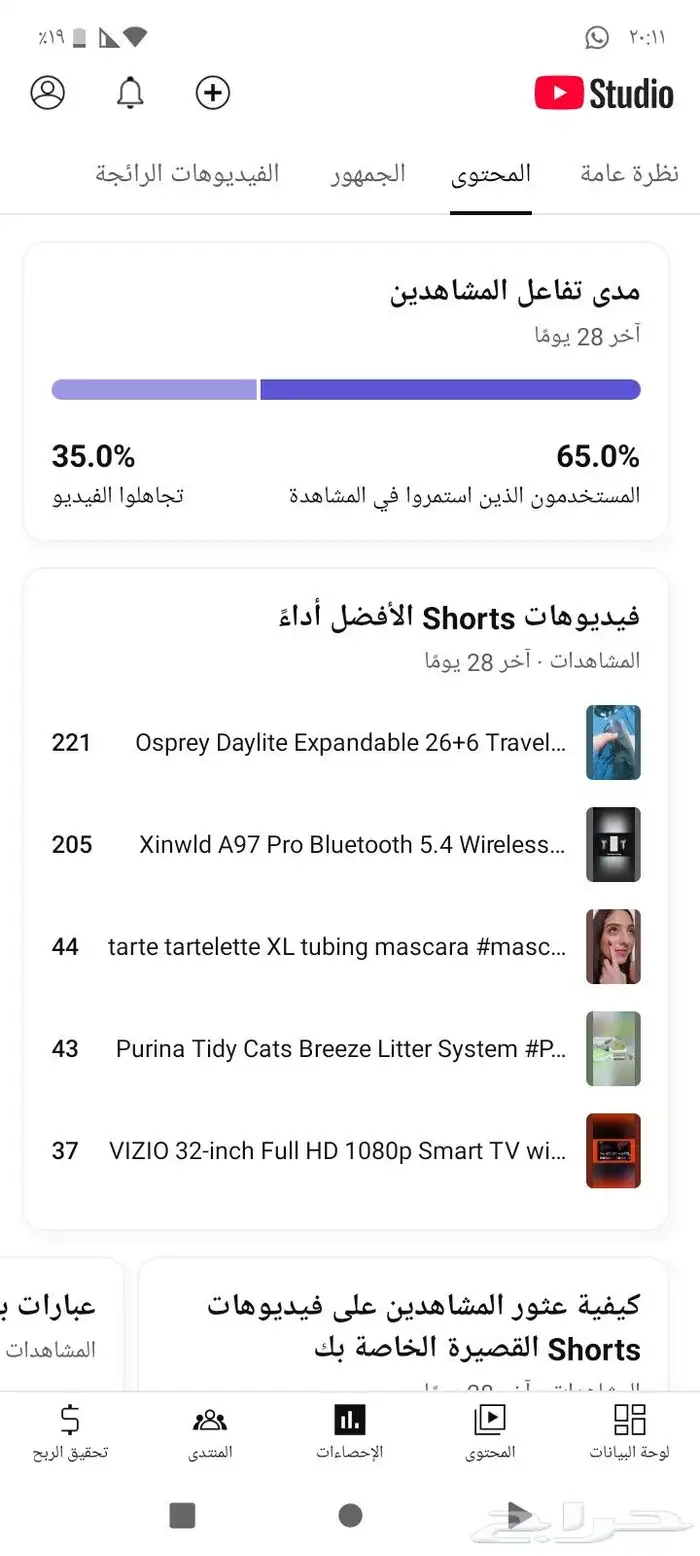Screen dimensions: 700x1556
Task: Open the Osprey Daylite Expandable short
Action: tap(350, 743)
